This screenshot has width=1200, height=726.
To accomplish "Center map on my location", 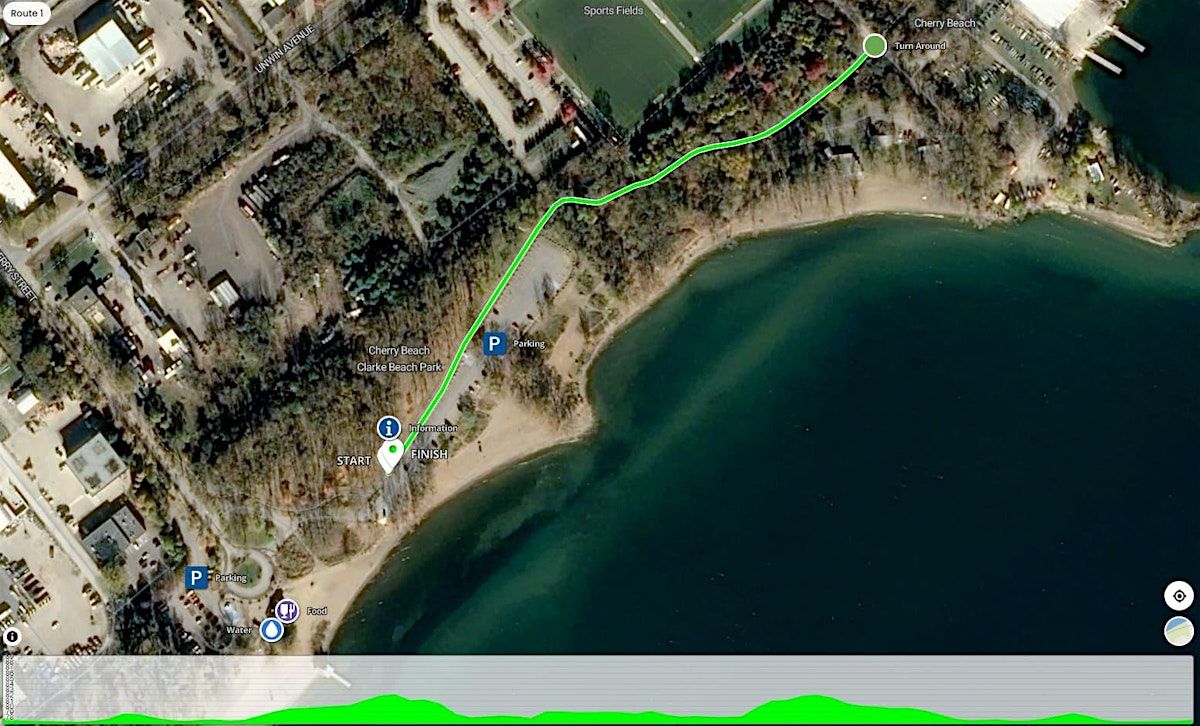I will coord(1179,596).
